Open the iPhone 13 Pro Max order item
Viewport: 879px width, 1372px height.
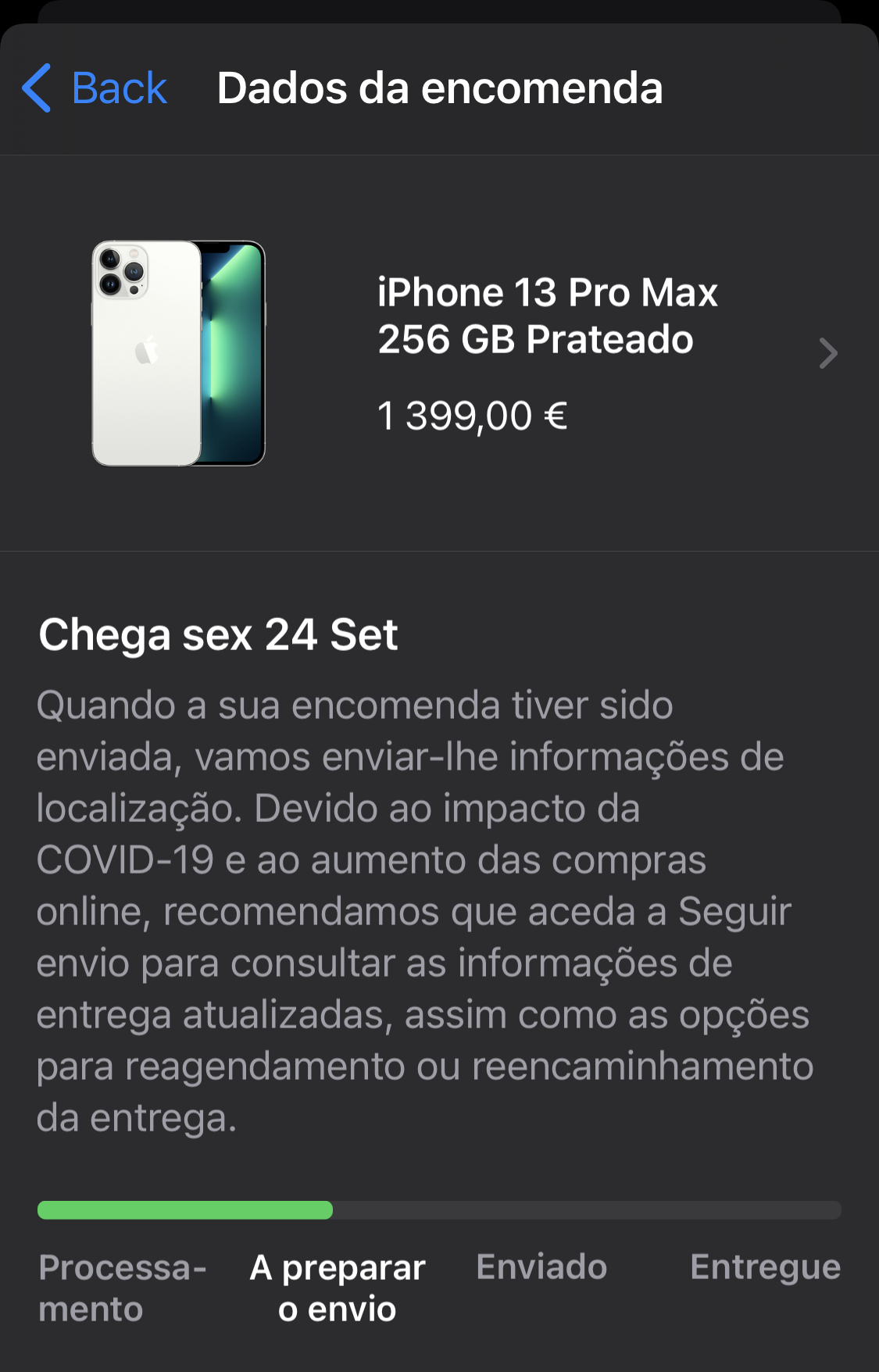click(439, 353)
